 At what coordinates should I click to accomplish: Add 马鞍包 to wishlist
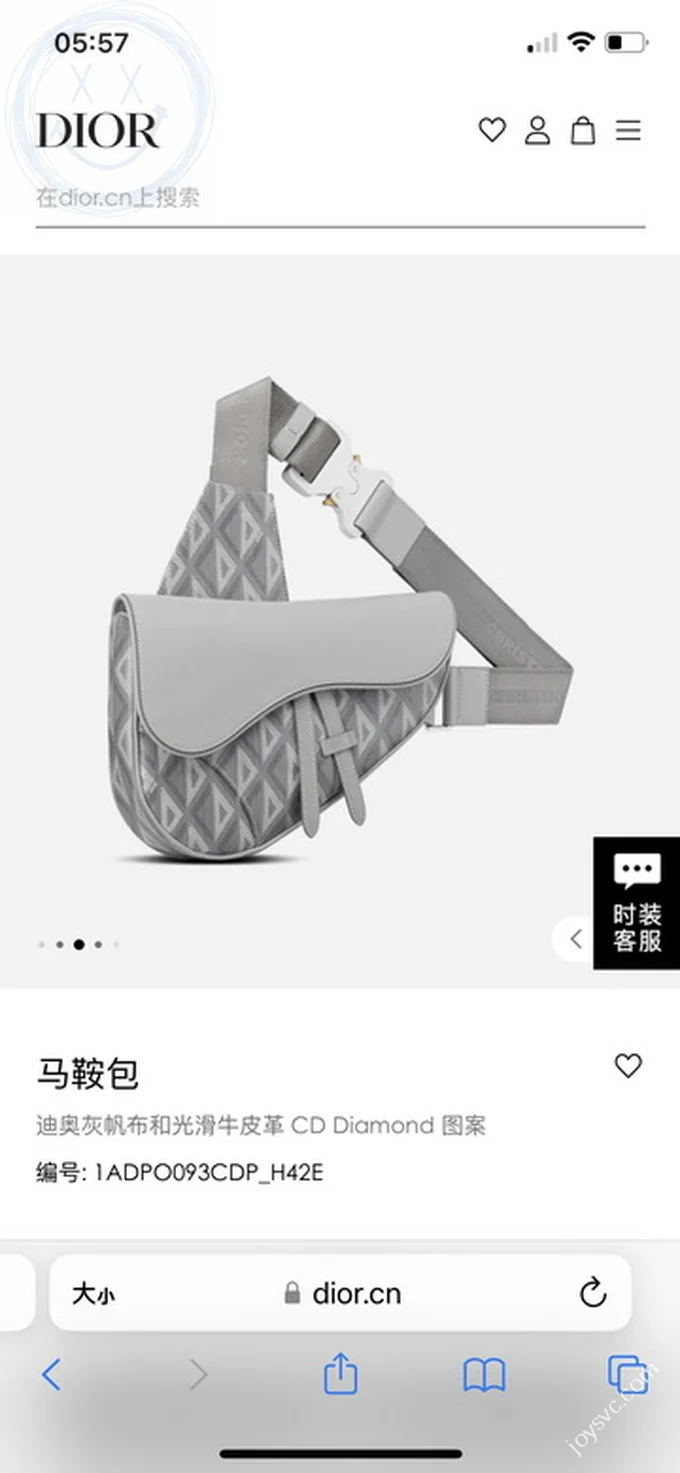tap(628, 1066)
